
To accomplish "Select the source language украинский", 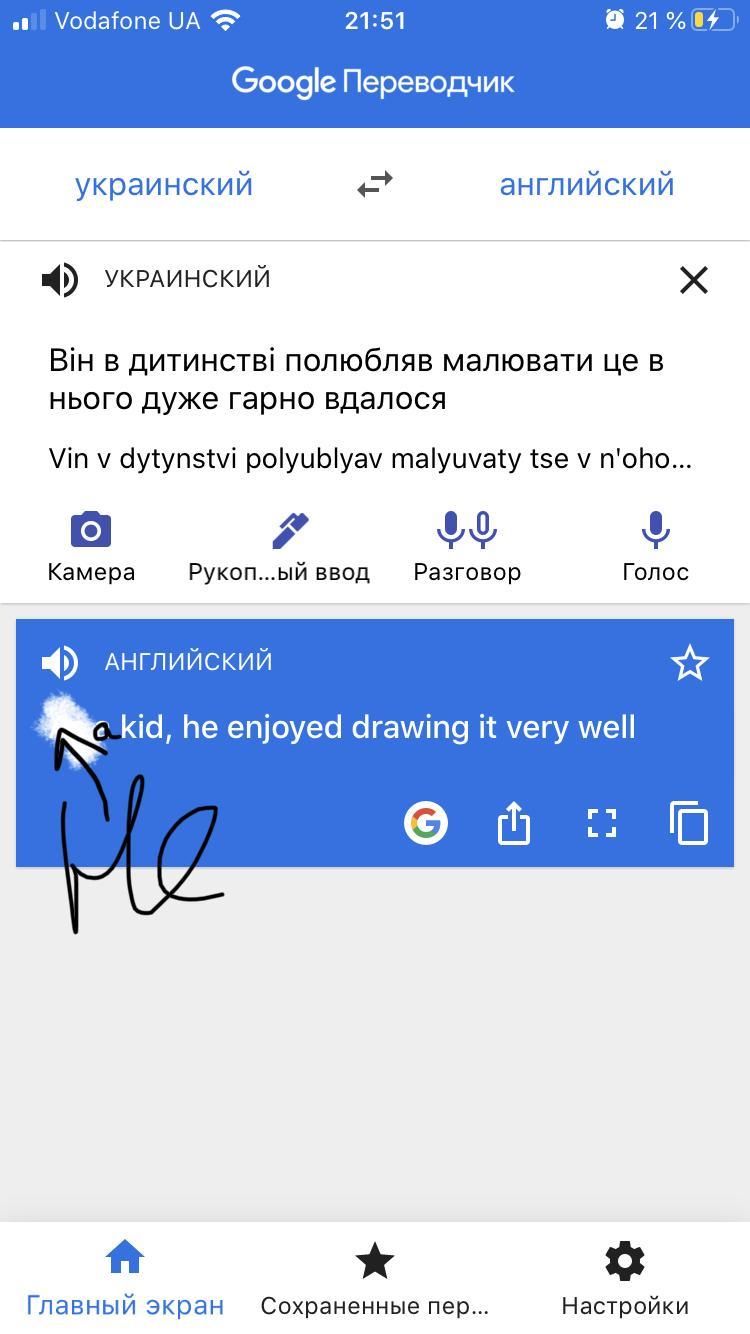I will (164, 185).
